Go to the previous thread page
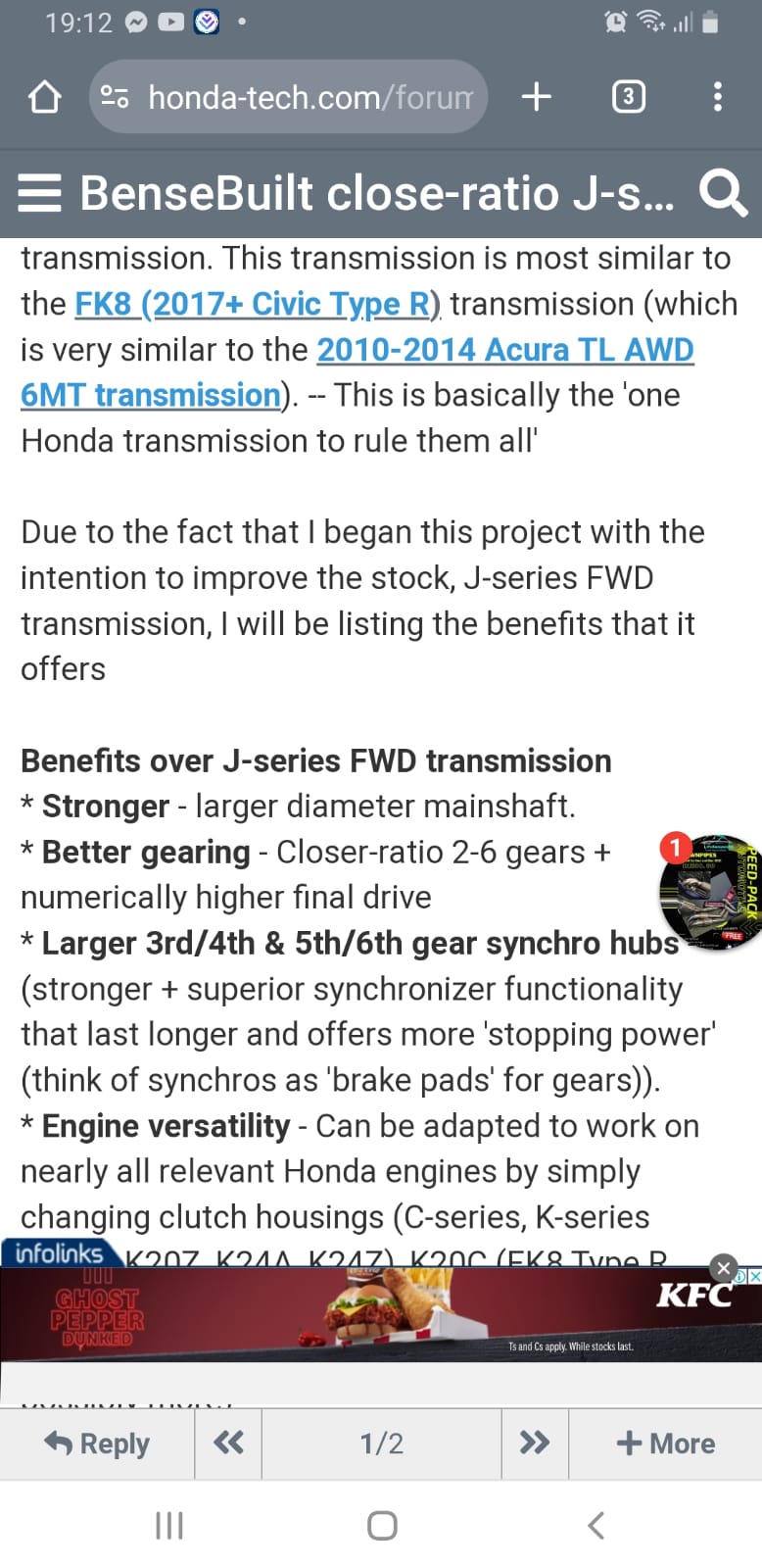 228,1444
